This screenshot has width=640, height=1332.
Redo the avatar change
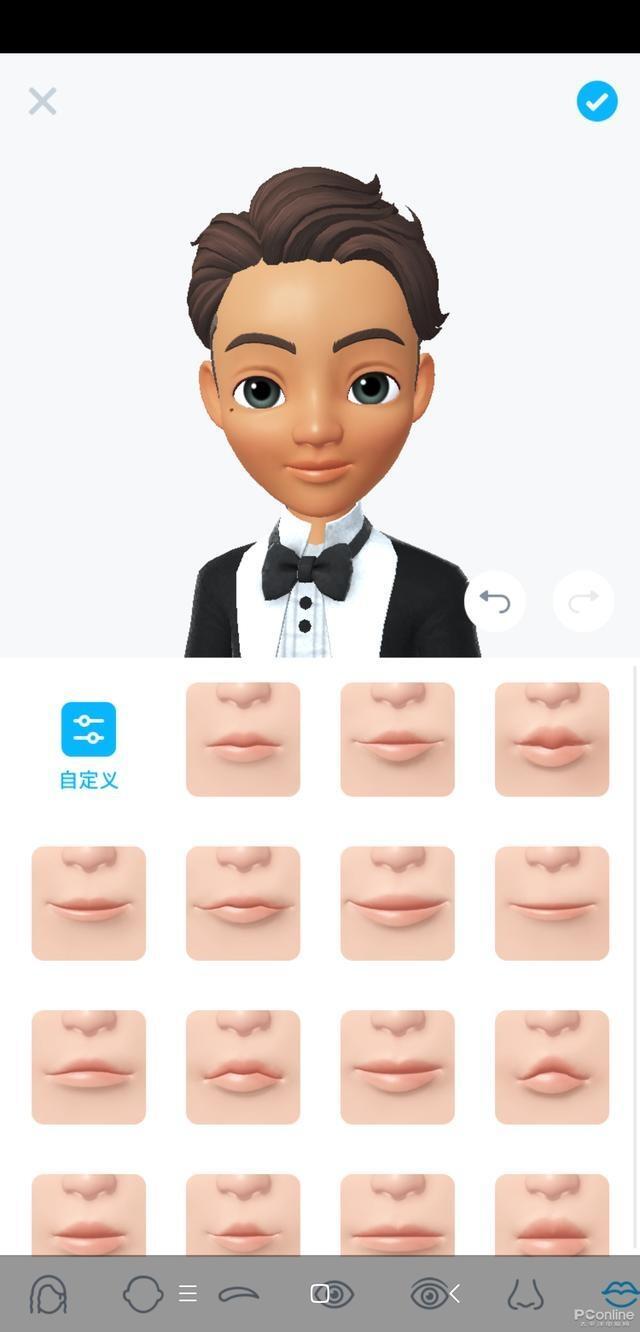click(x=583, y=600)
